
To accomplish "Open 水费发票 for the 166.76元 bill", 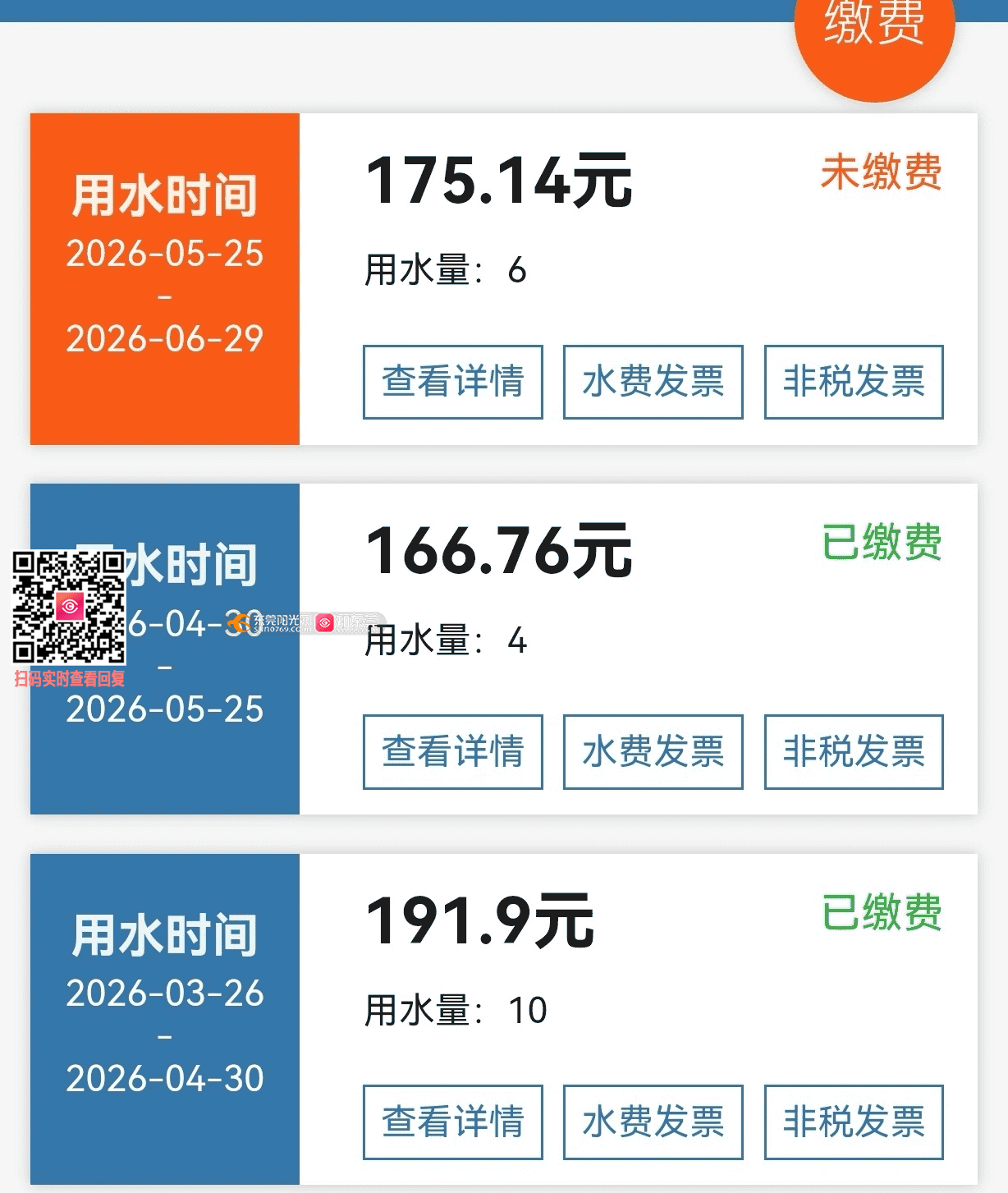I will point(653,752).
